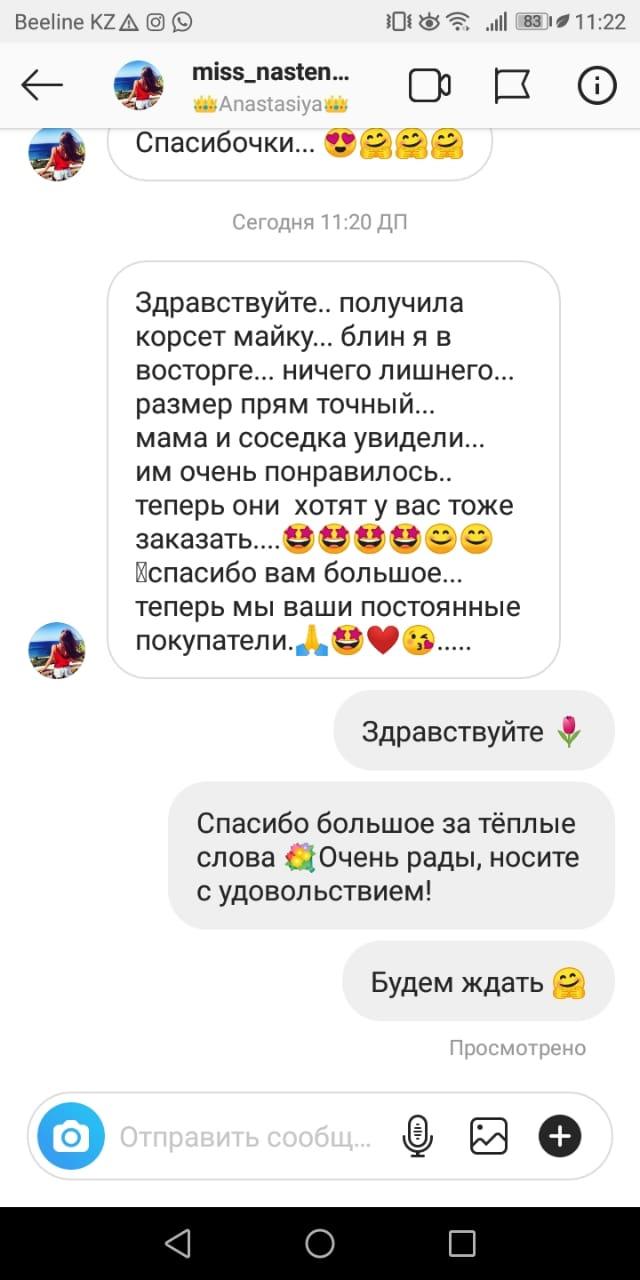Flag this conversation
This screenshot has height=1280, width=640.
[x=513, y=86]
